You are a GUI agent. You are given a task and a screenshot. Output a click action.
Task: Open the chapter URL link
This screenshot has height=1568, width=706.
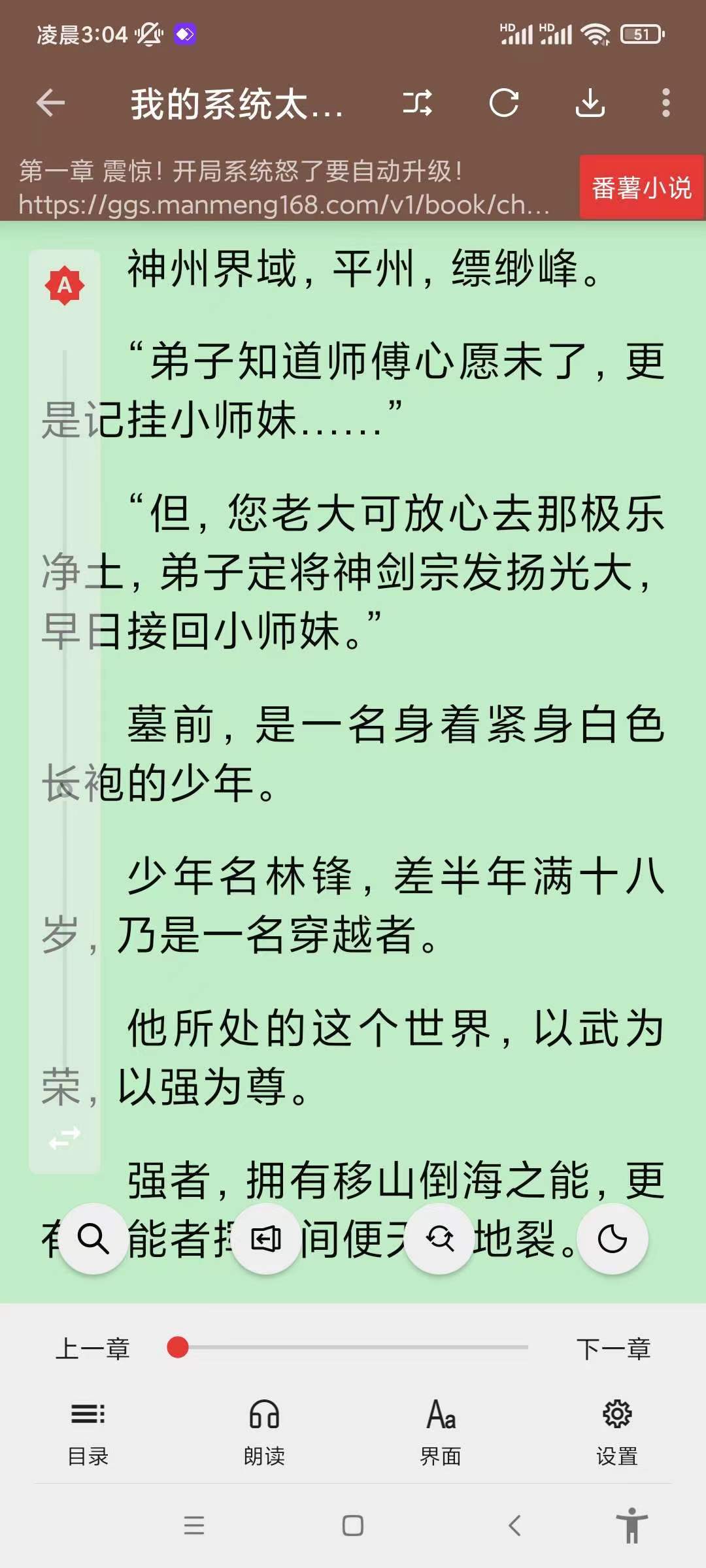coord(284,205)
